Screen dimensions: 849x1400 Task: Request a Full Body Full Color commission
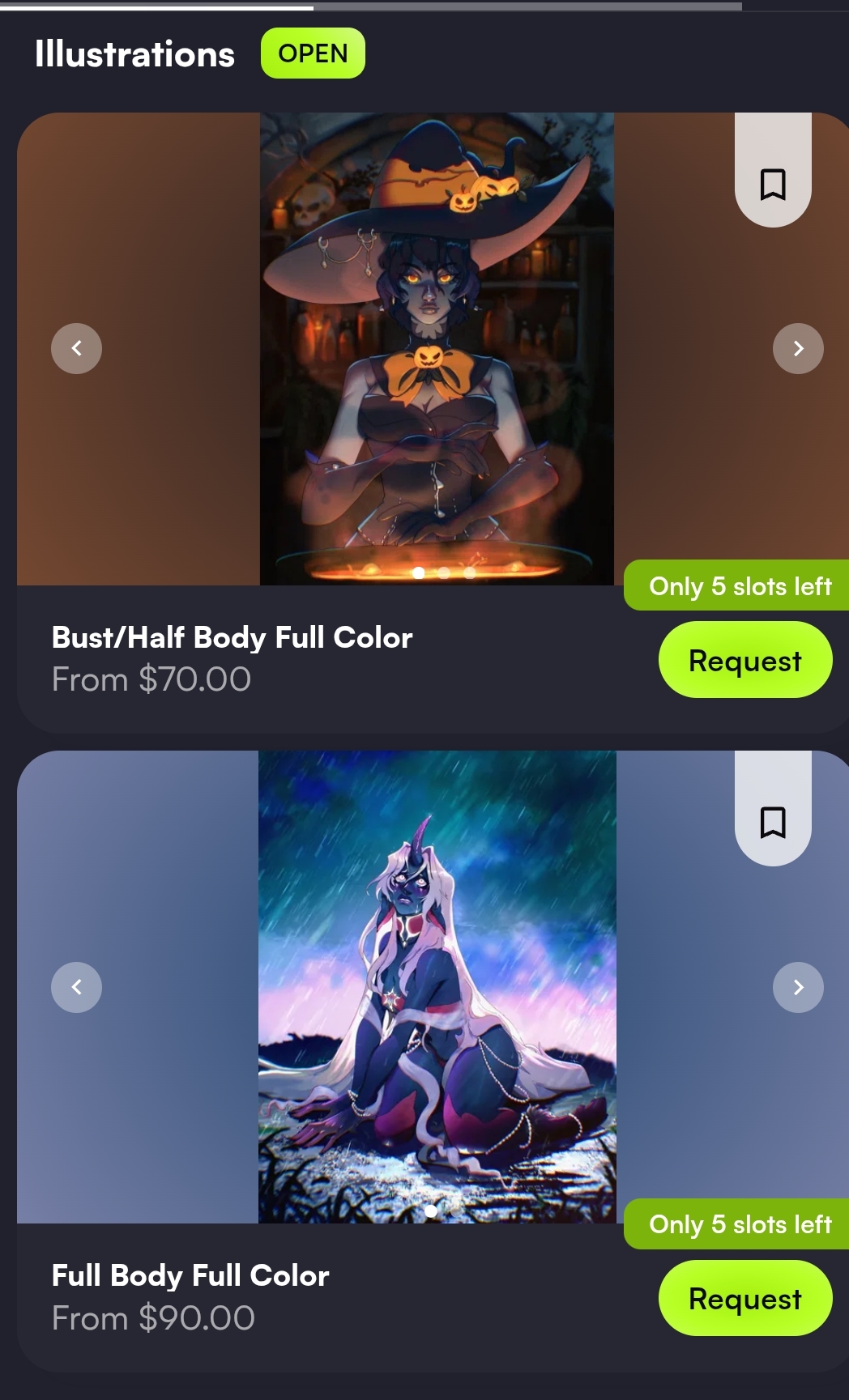coord(744,1298)
